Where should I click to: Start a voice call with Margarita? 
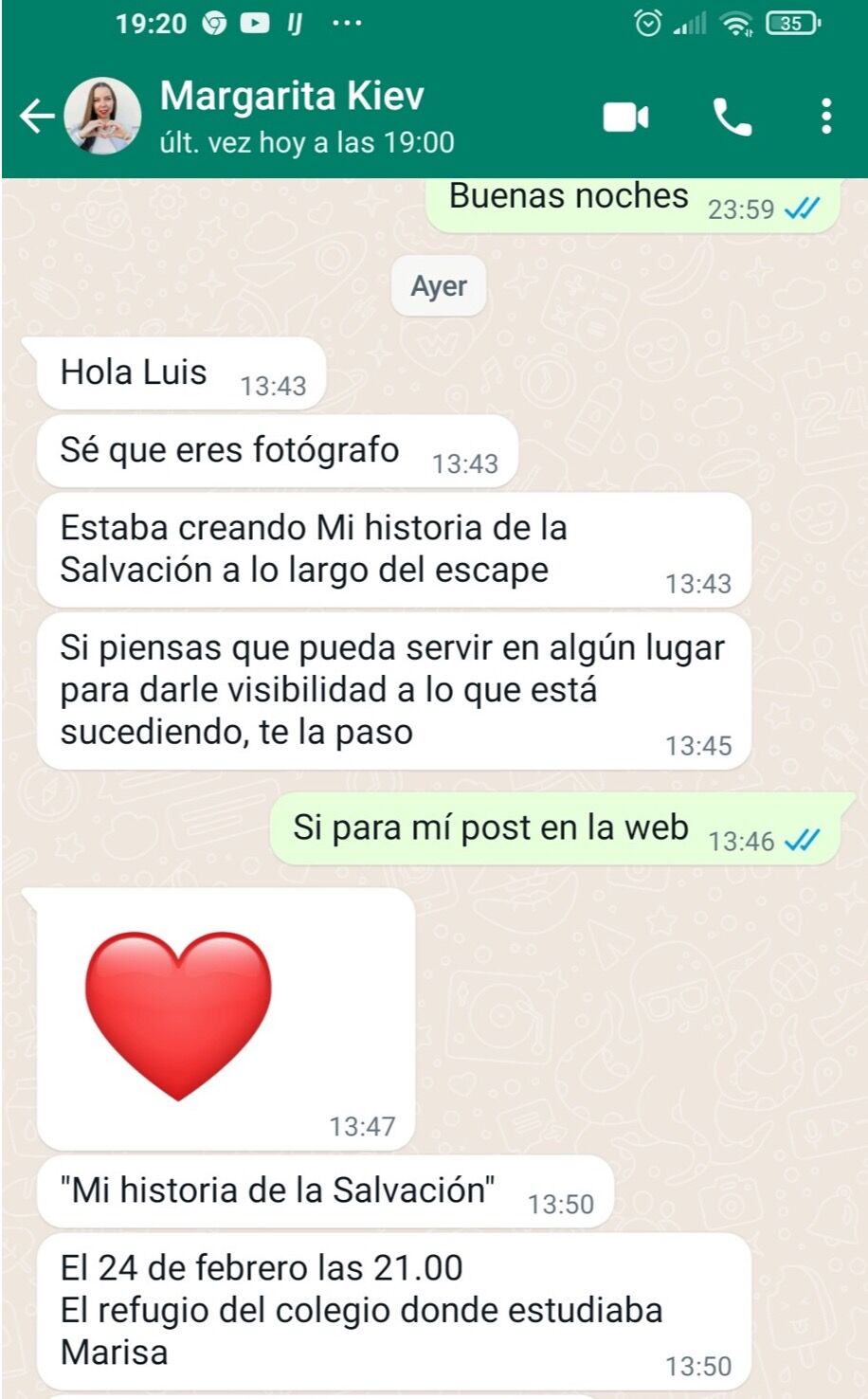coord(732,118)
